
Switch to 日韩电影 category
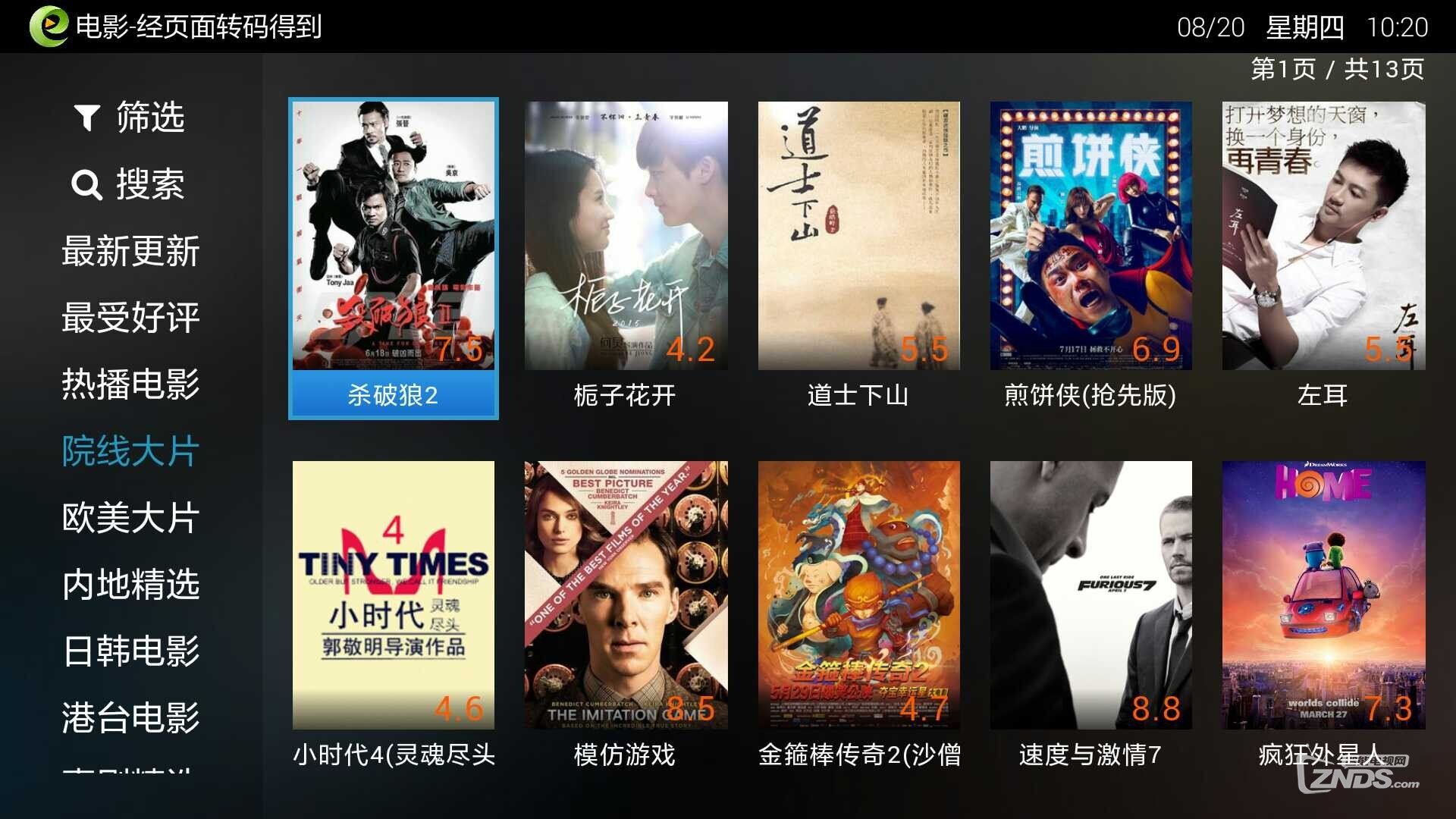(x=130, y=651)
